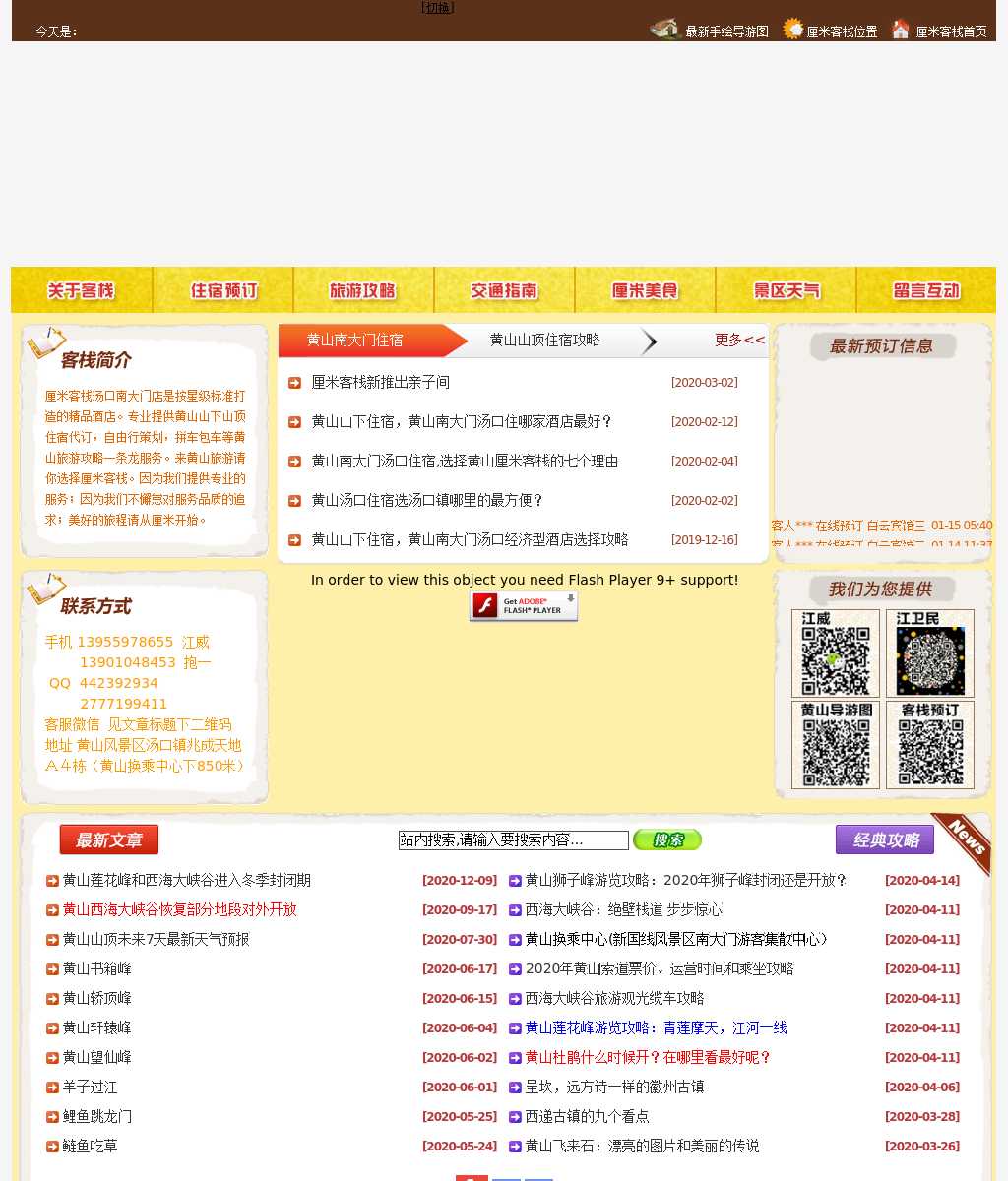
Task: Switch to 黄山山顶住宿攻略 tab
Action: pos(544,340)
